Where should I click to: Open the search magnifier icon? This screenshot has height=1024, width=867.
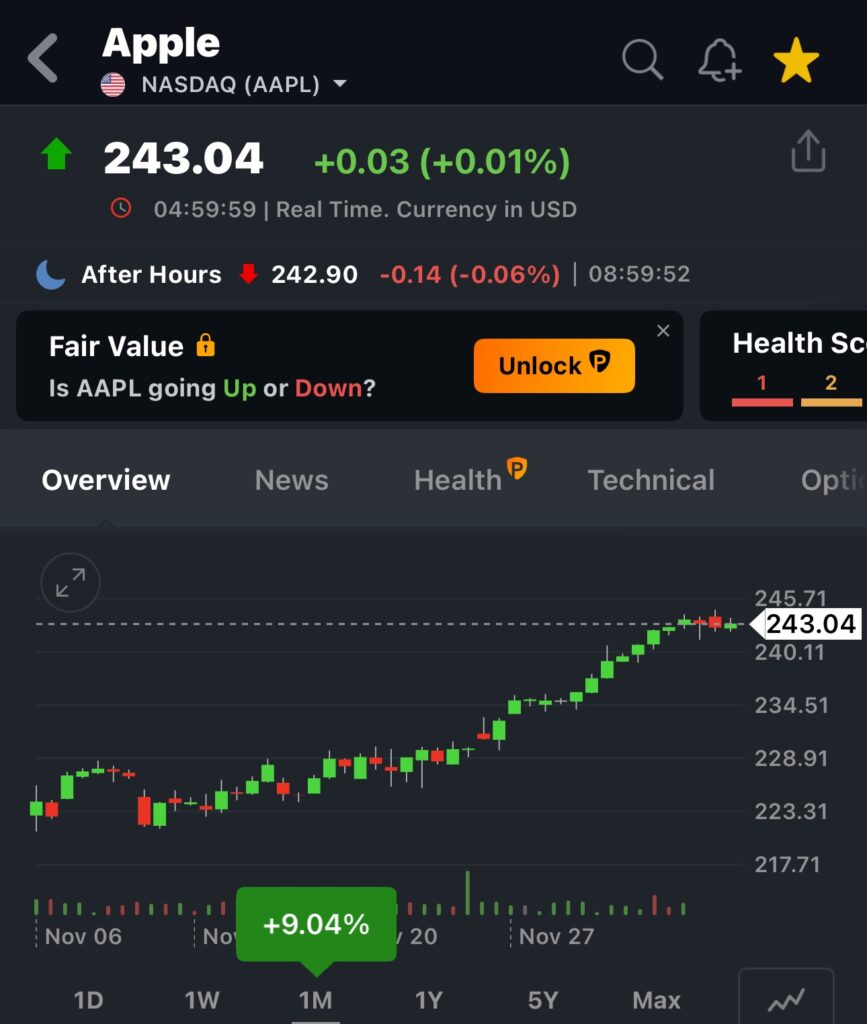pyautogui.click(x=642, y=60)
